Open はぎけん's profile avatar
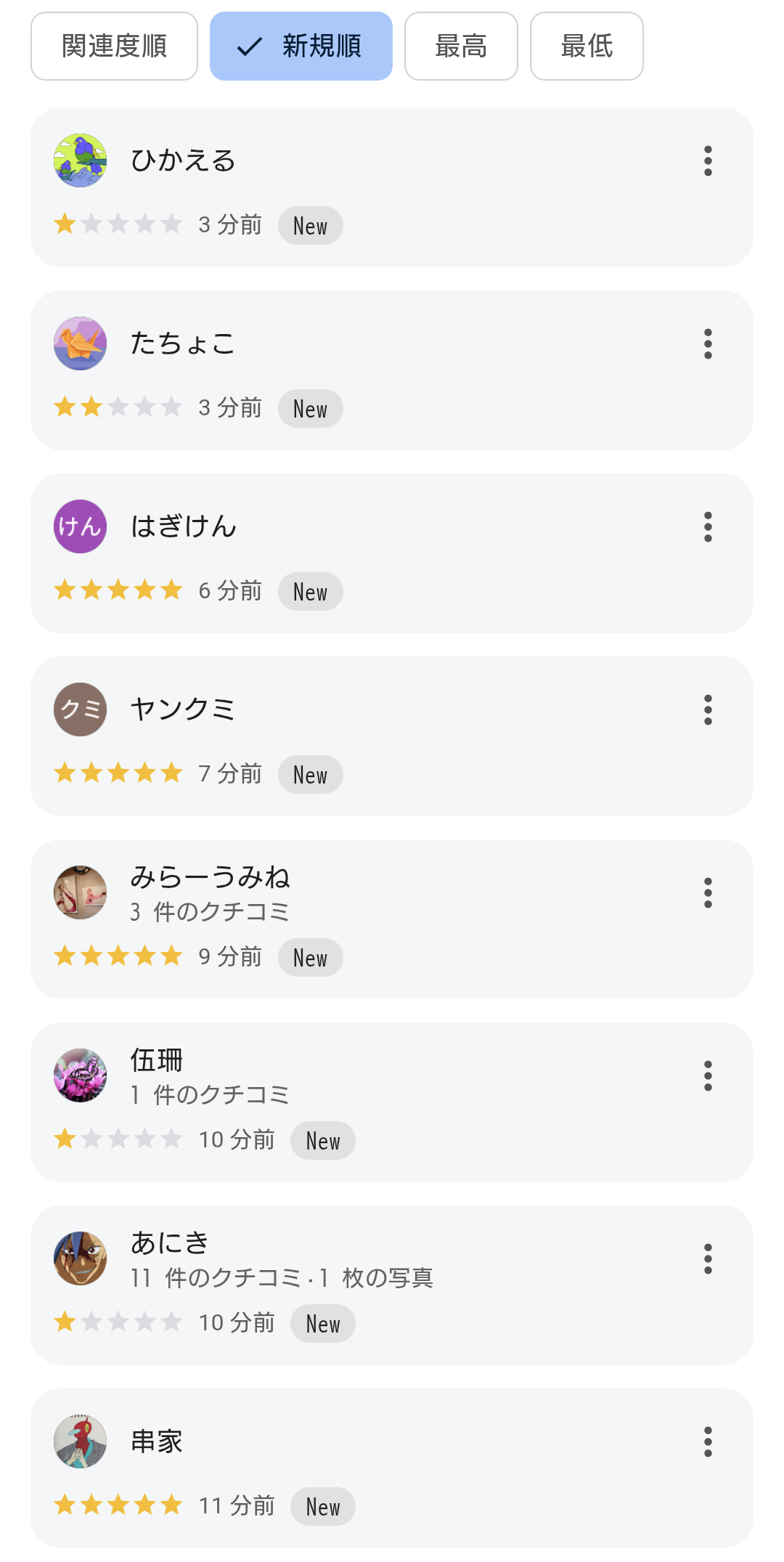Image resolution: width=784 pixels, height=1562 pixels. [81, 526]
